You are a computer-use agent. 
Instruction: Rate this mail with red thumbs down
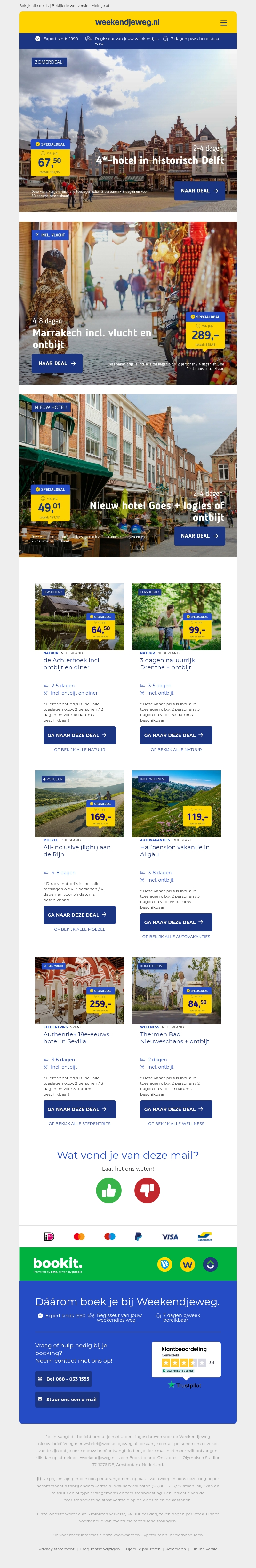147,1190
